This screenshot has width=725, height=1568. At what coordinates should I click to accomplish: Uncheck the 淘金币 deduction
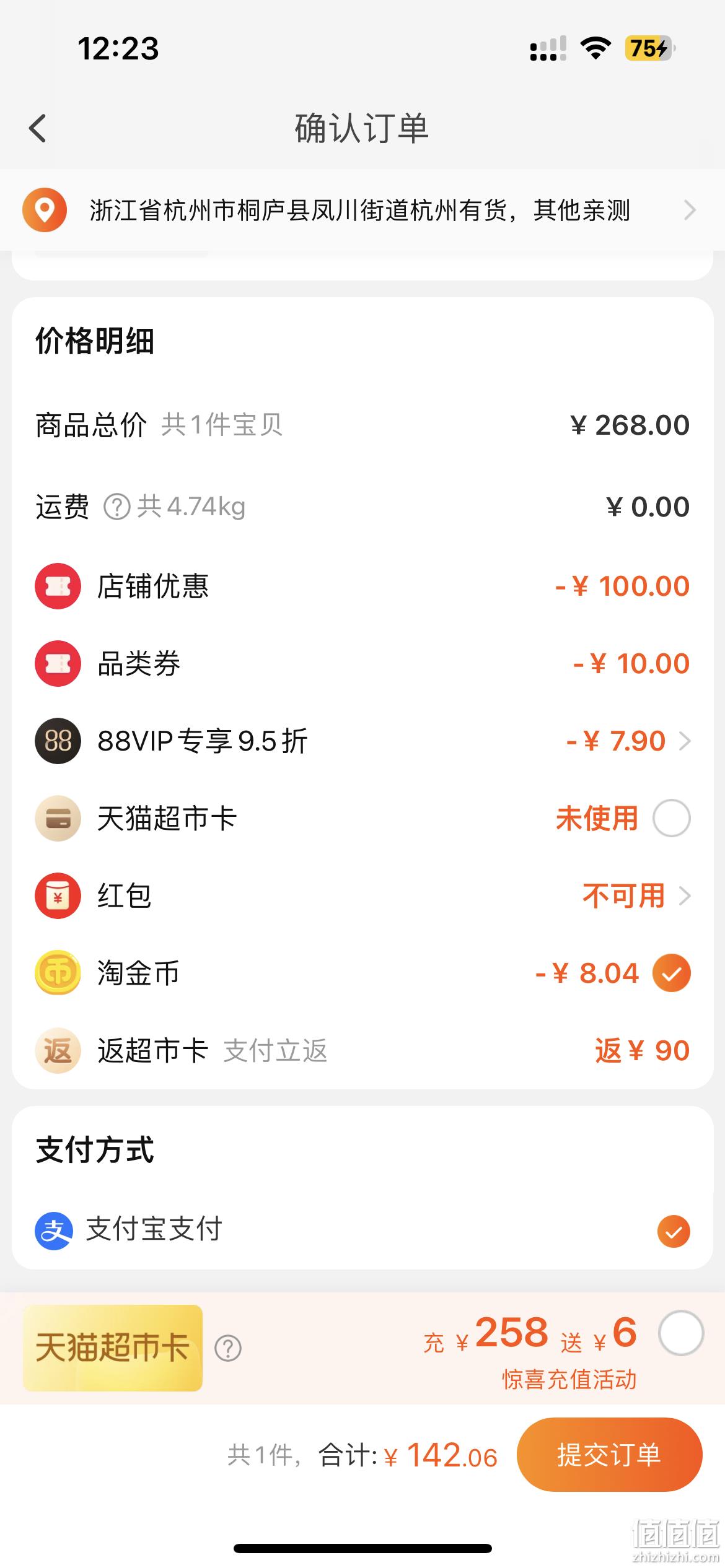672,973
